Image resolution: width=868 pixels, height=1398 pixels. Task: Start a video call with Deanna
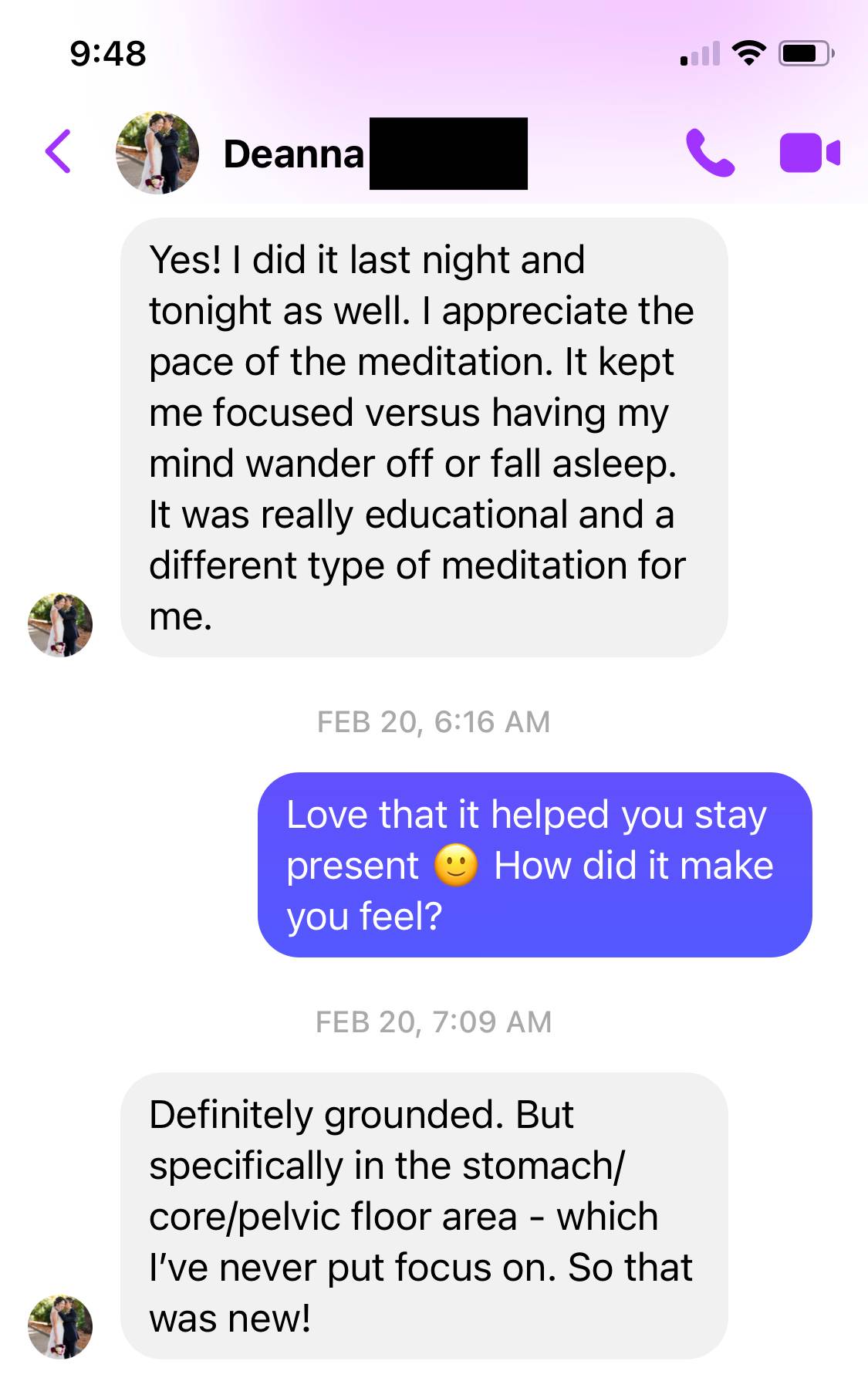(x=809, y=153)
